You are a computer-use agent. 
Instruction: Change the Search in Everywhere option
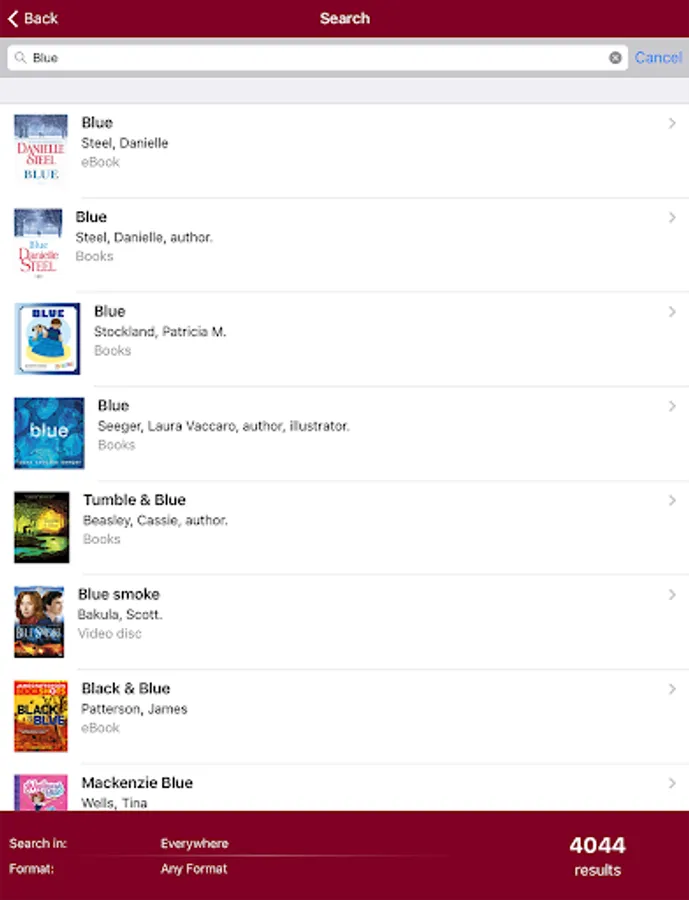pyautogui.click(x=195, y=844)
